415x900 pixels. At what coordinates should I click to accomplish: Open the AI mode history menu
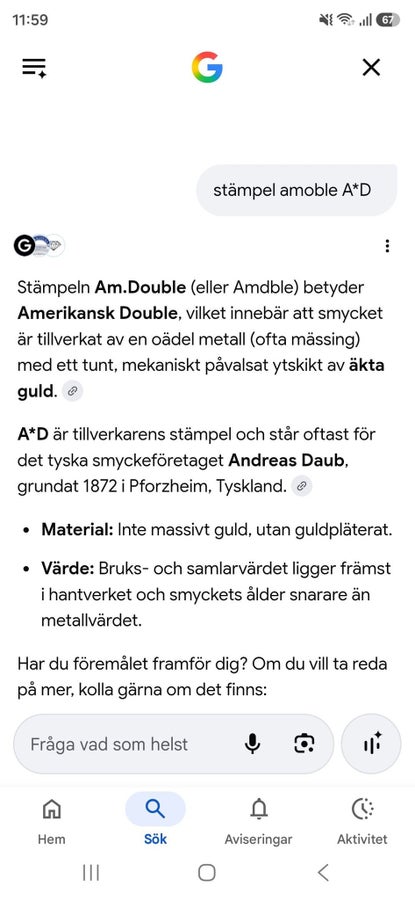pyautogui.click(x=34, y=68)
